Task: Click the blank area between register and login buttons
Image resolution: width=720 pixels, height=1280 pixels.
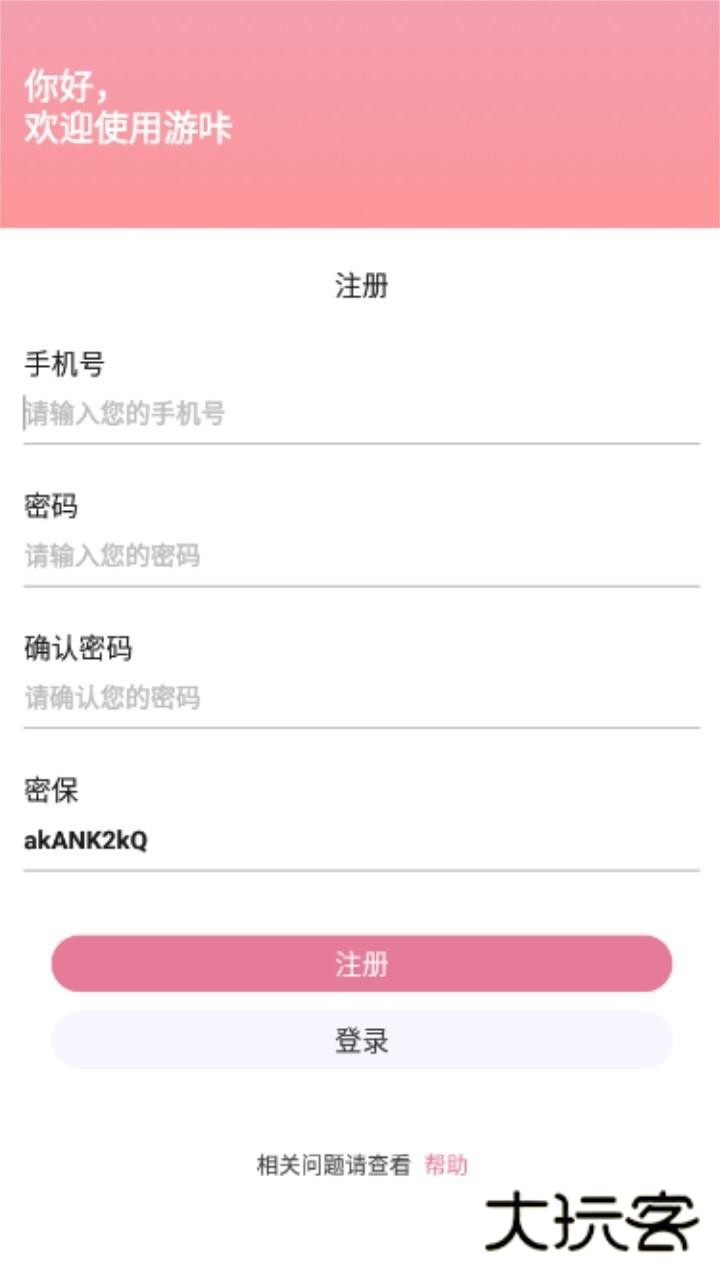Action: [360, 1001]
